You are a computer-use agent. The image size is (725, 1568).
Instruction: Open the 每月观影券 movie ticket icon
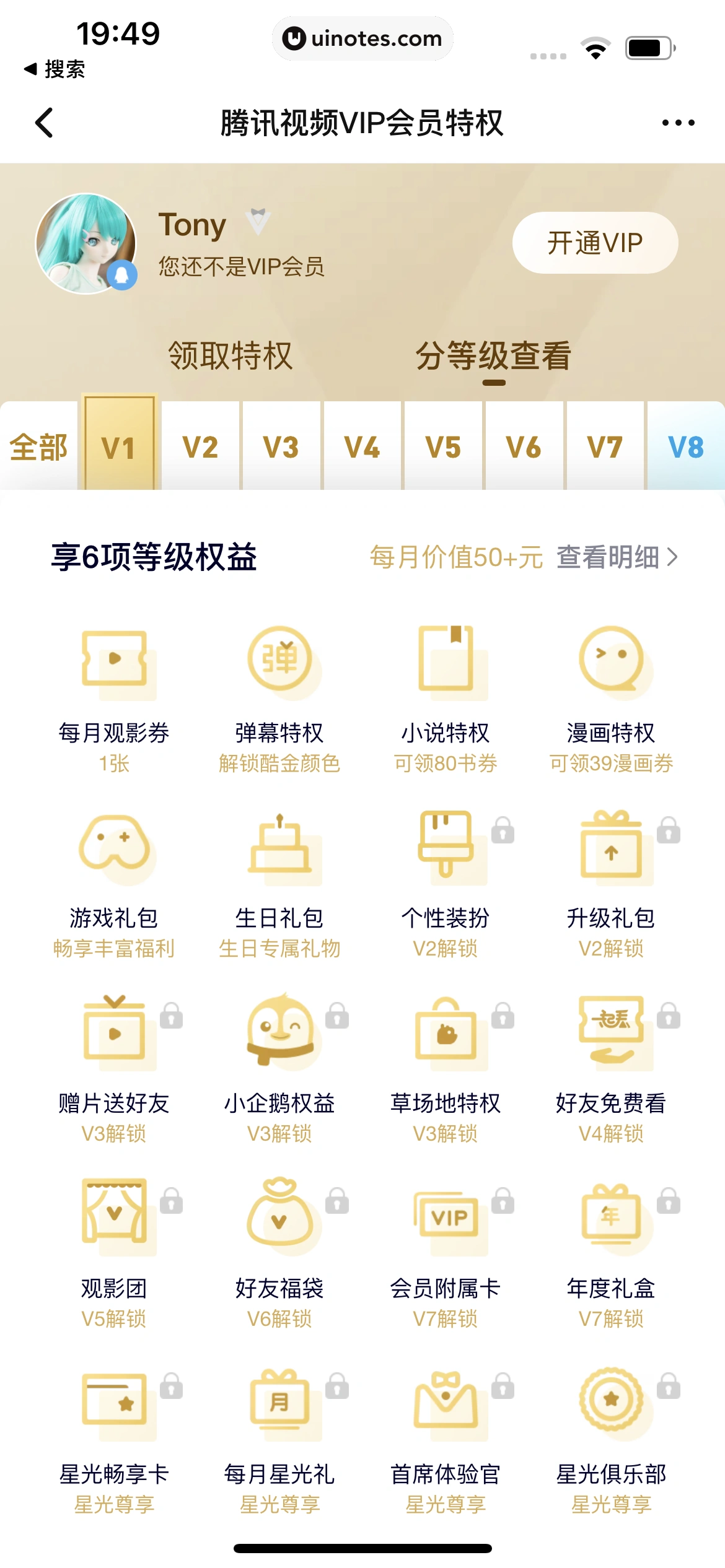pos(113,663)
